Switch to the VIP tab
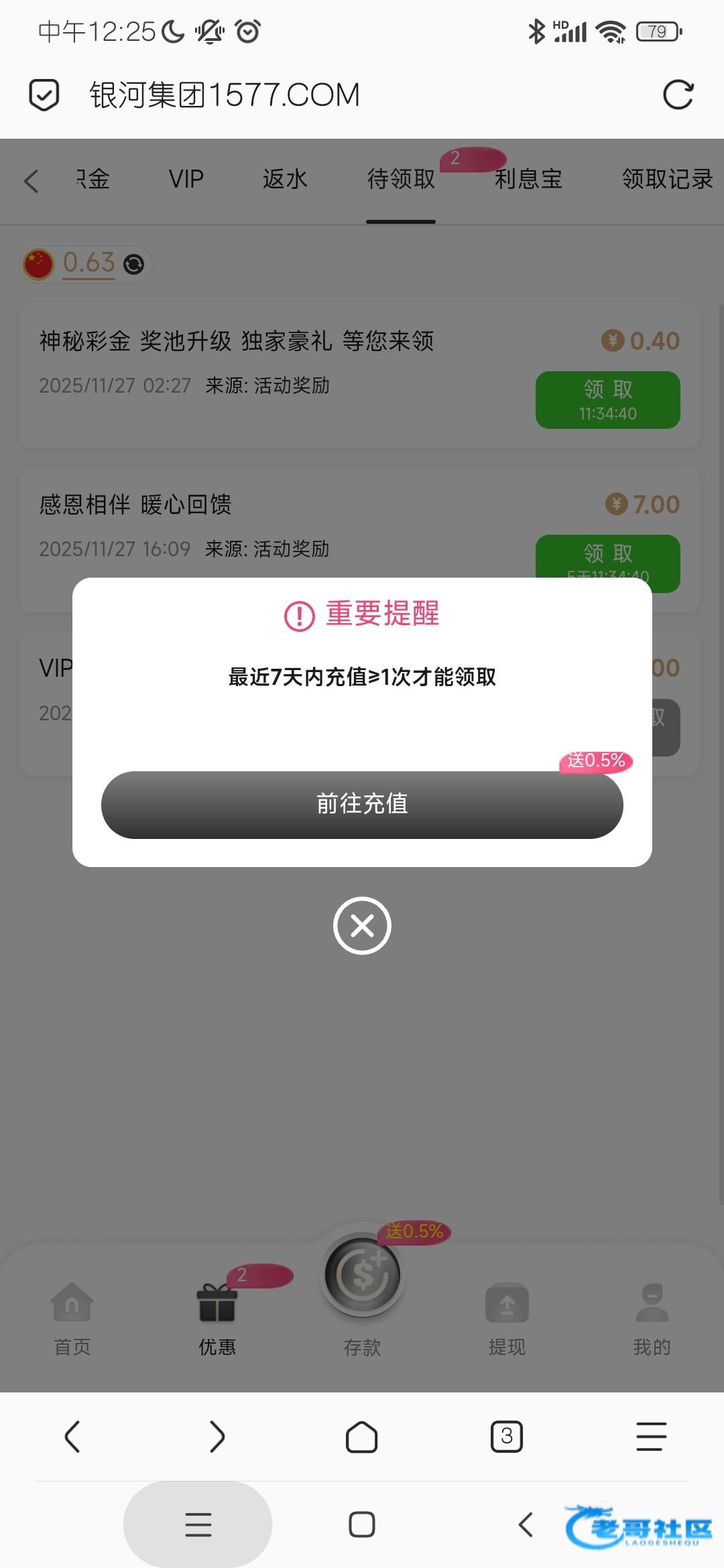The image size is (724, 1568). [186, 179]
